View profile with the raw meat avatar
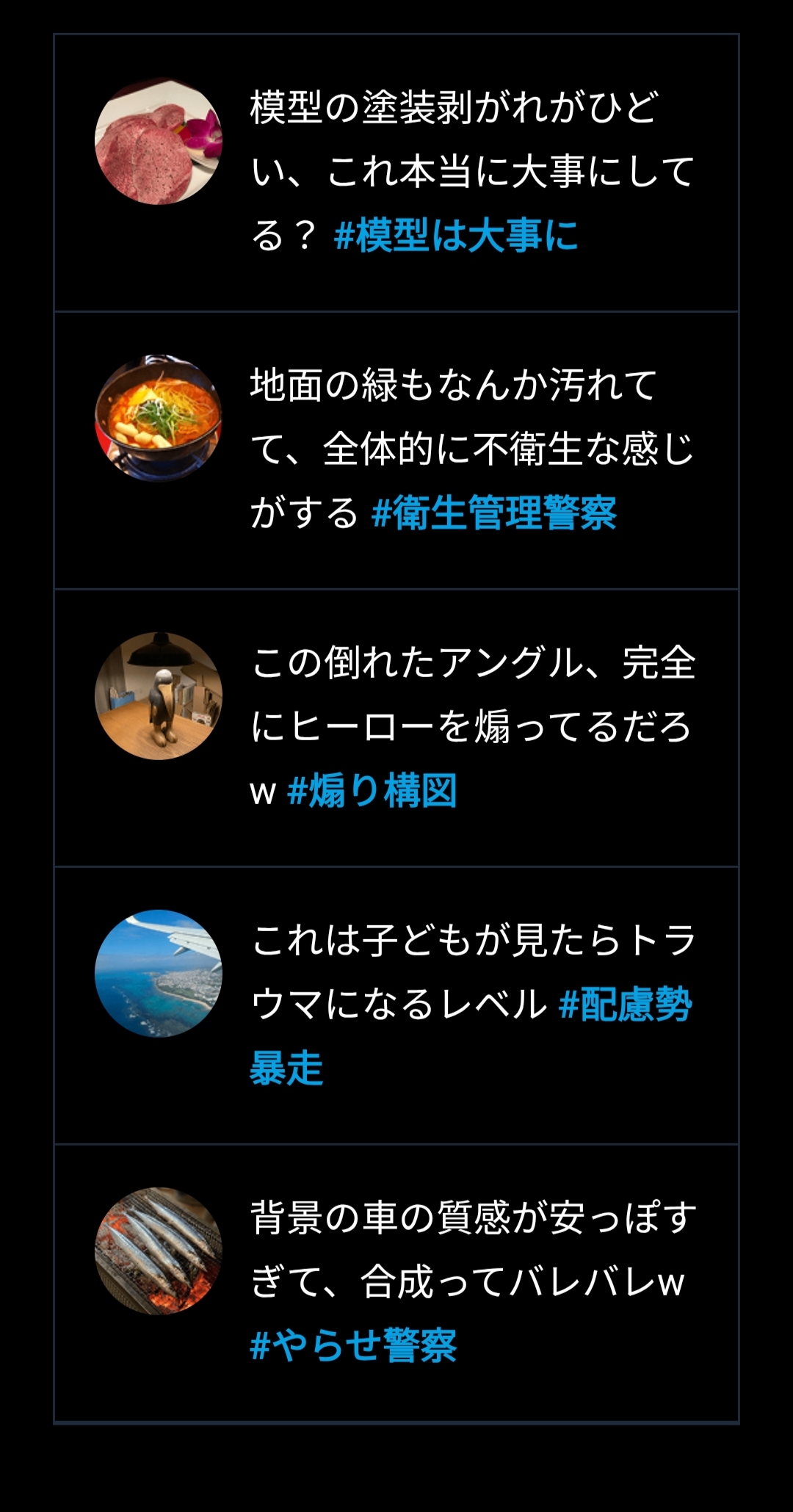793x1512 pixels. 159,141
